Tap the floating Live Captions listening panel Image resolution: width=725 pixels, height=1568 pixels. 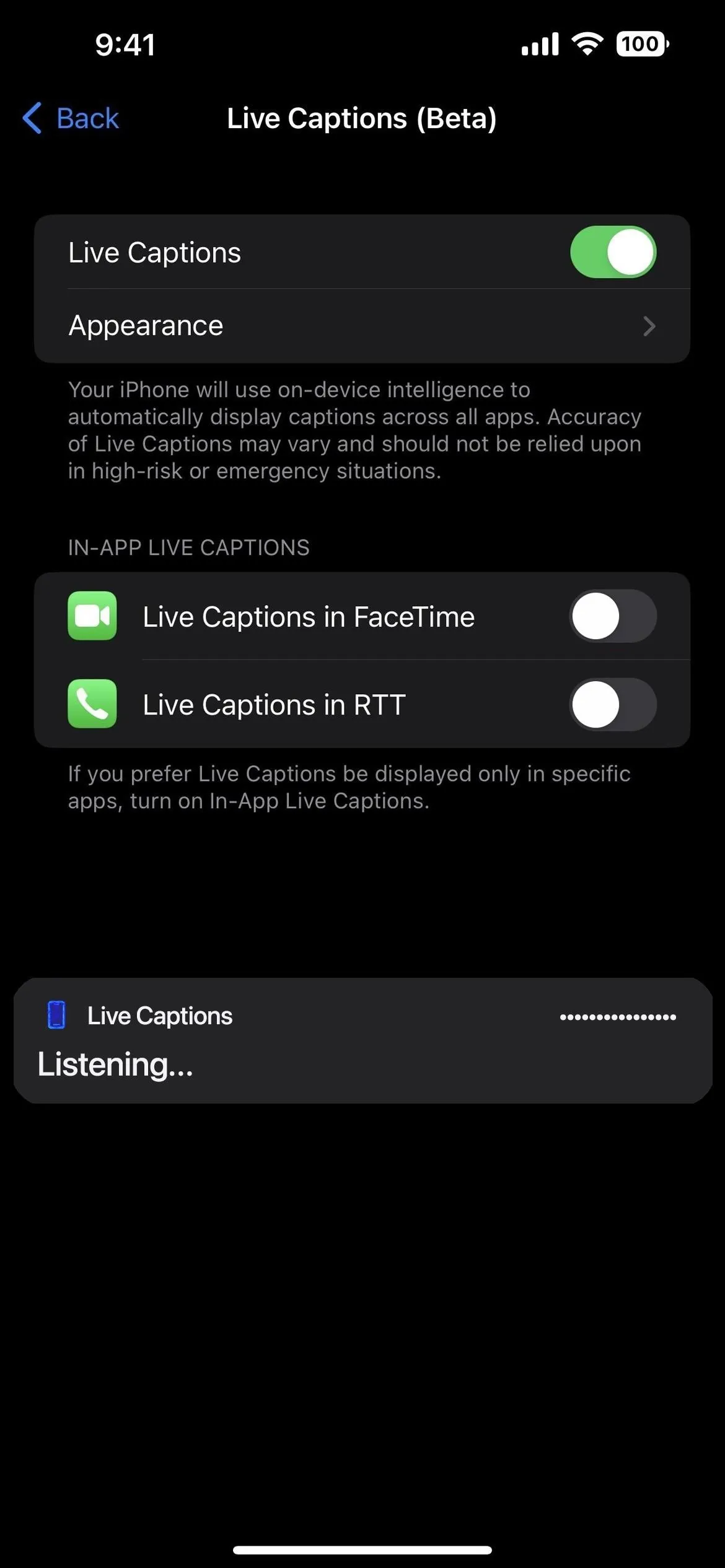pyautogui.click(x=362, y=1040)
